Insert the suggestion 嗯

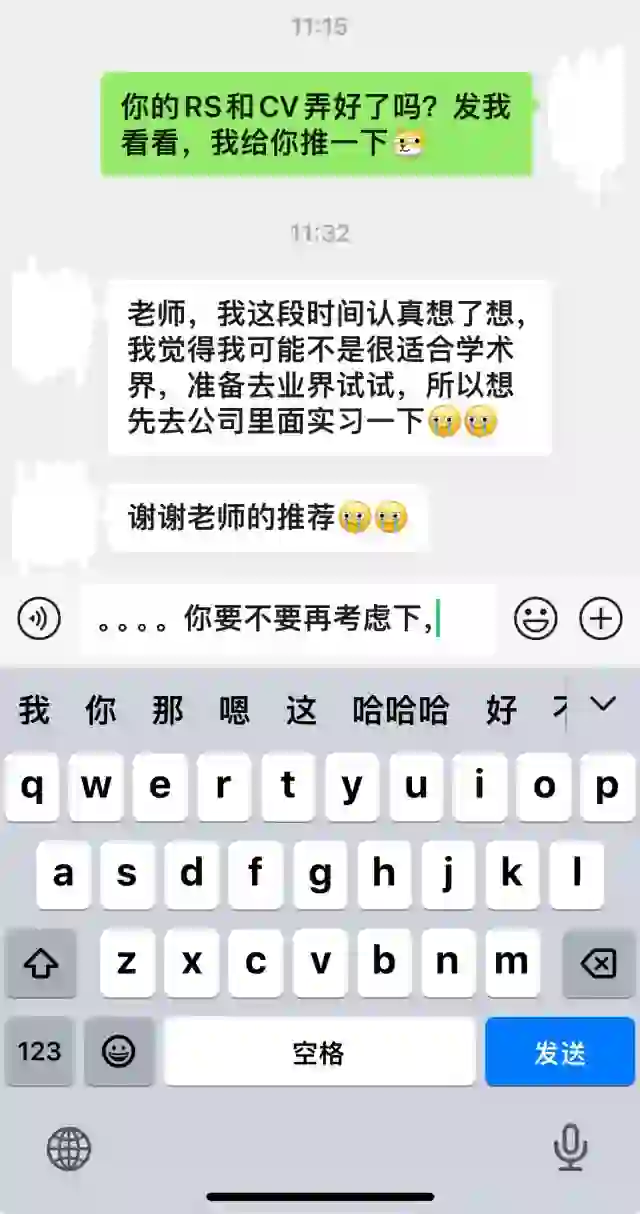[234, 711]
